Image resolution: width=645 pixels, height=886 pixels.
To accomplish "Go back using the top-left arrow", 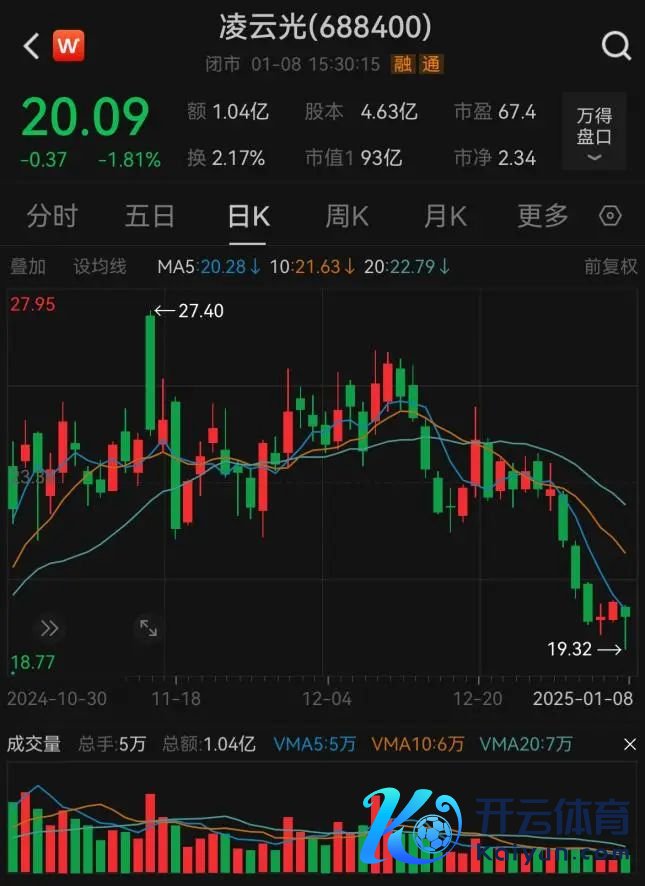I will (x=31, y=45).
